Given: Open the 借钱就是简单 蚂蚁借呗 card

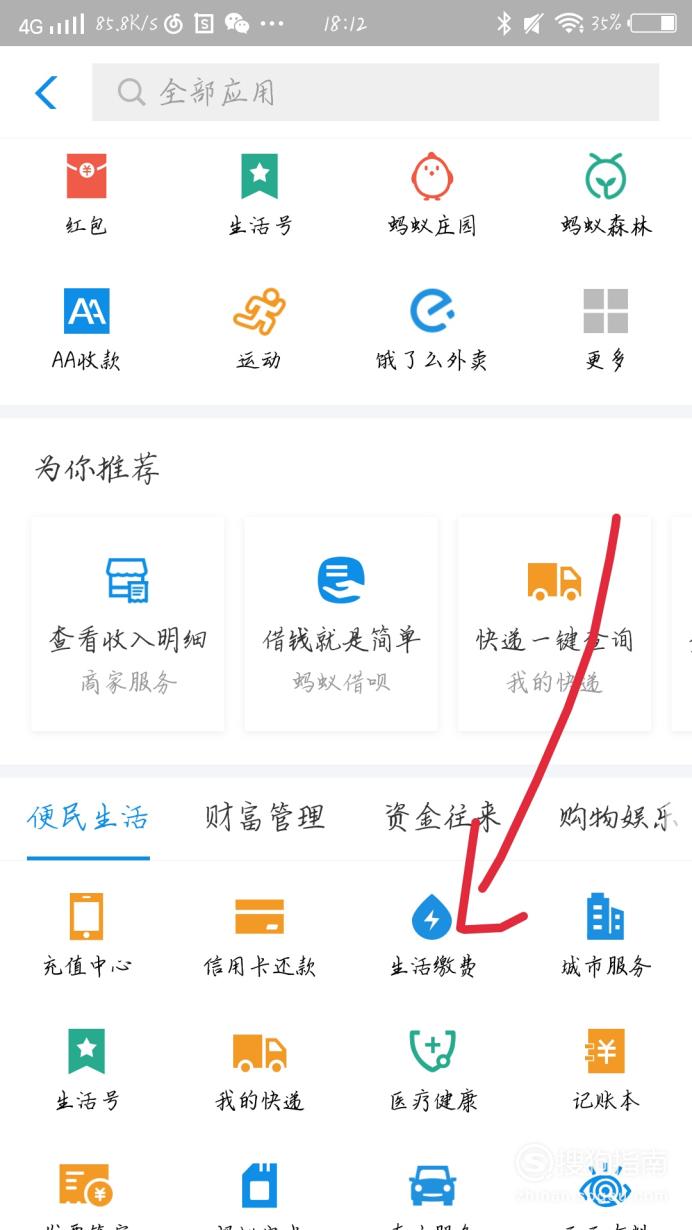Looking at the screenshot, I should click(341, 623).
